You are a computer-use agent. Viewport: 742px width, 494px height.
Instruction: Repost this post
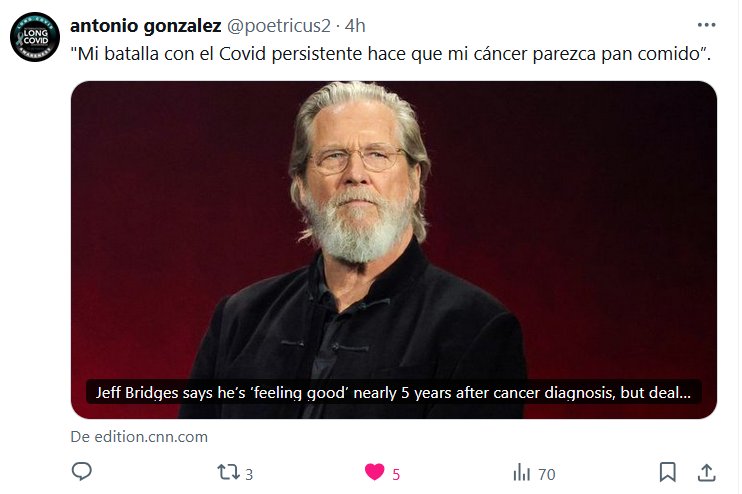[x=229, y=472]
